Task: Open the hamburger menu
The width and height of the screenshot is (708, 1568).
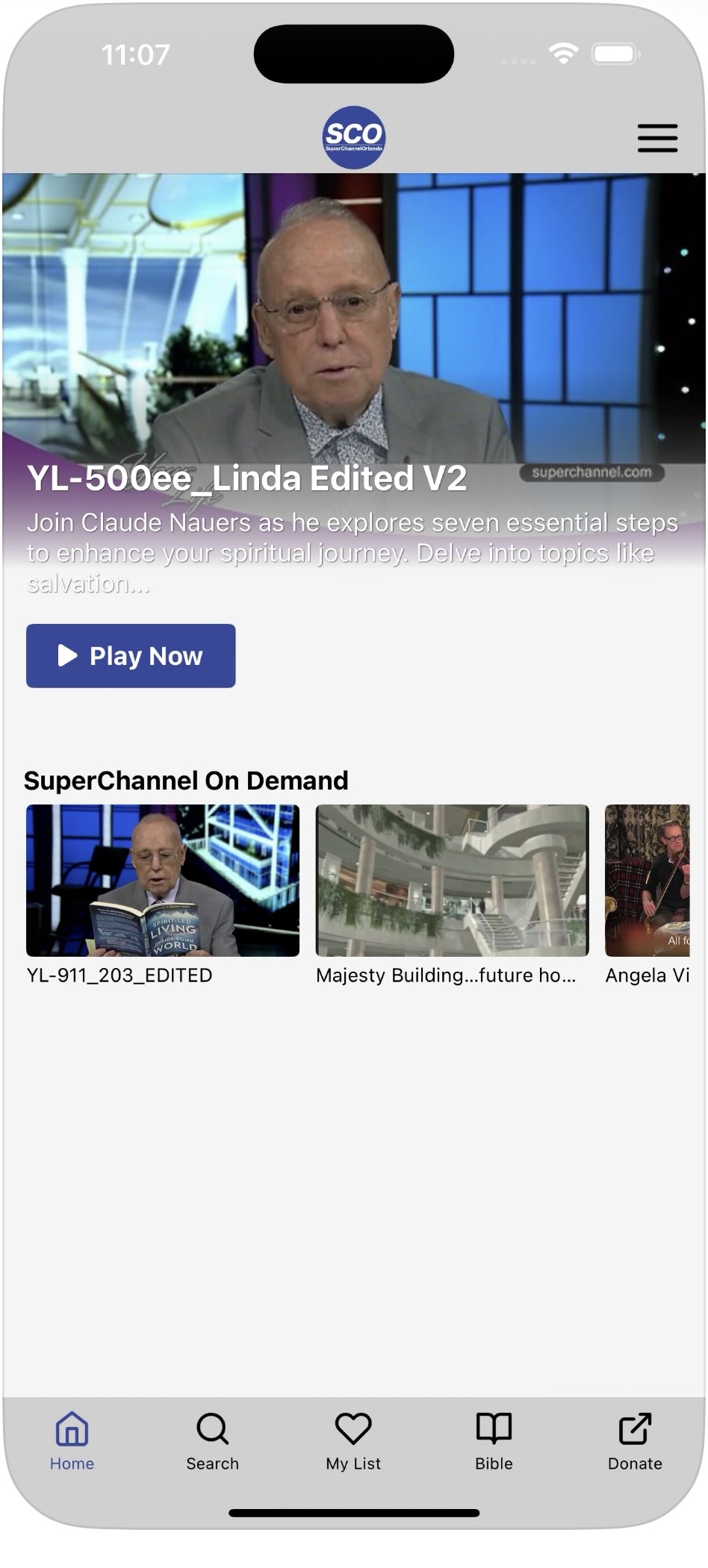Action: point(657,138)
